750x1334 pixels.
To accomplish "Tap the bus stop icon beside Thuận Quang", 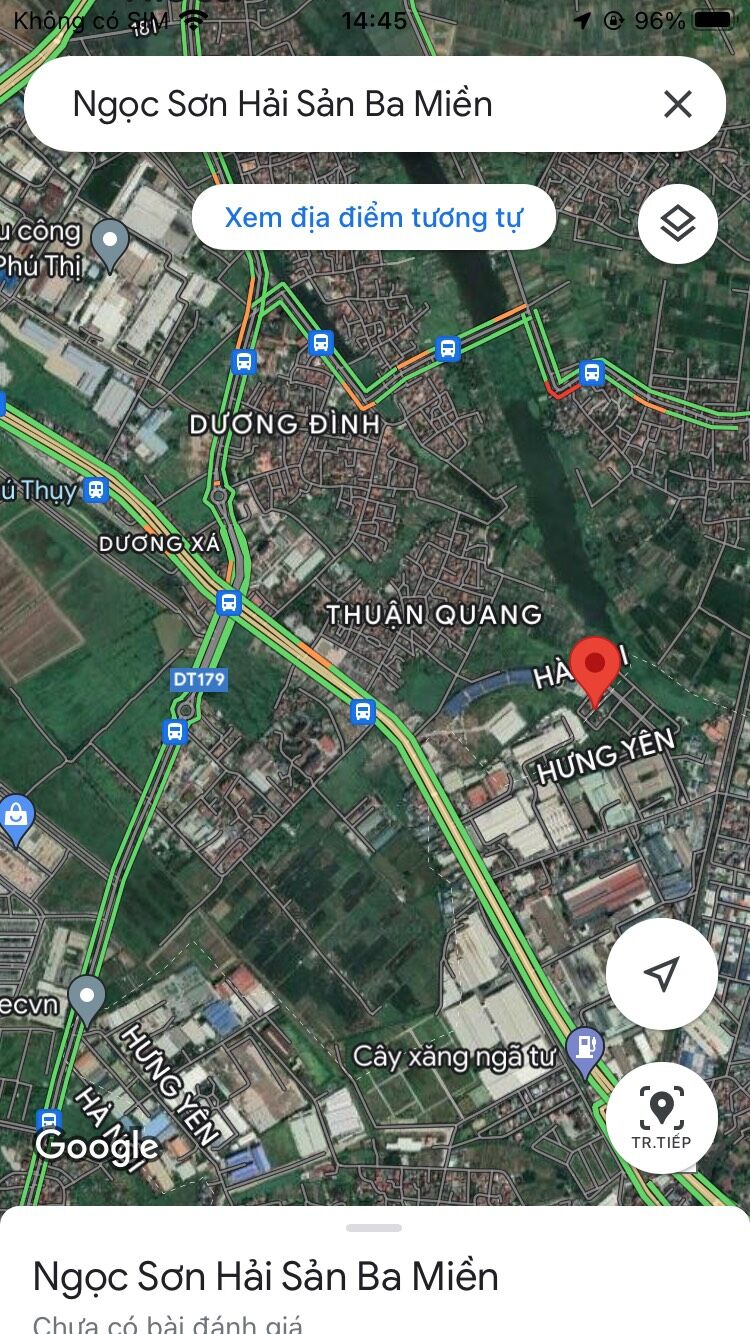I will 362,712.
